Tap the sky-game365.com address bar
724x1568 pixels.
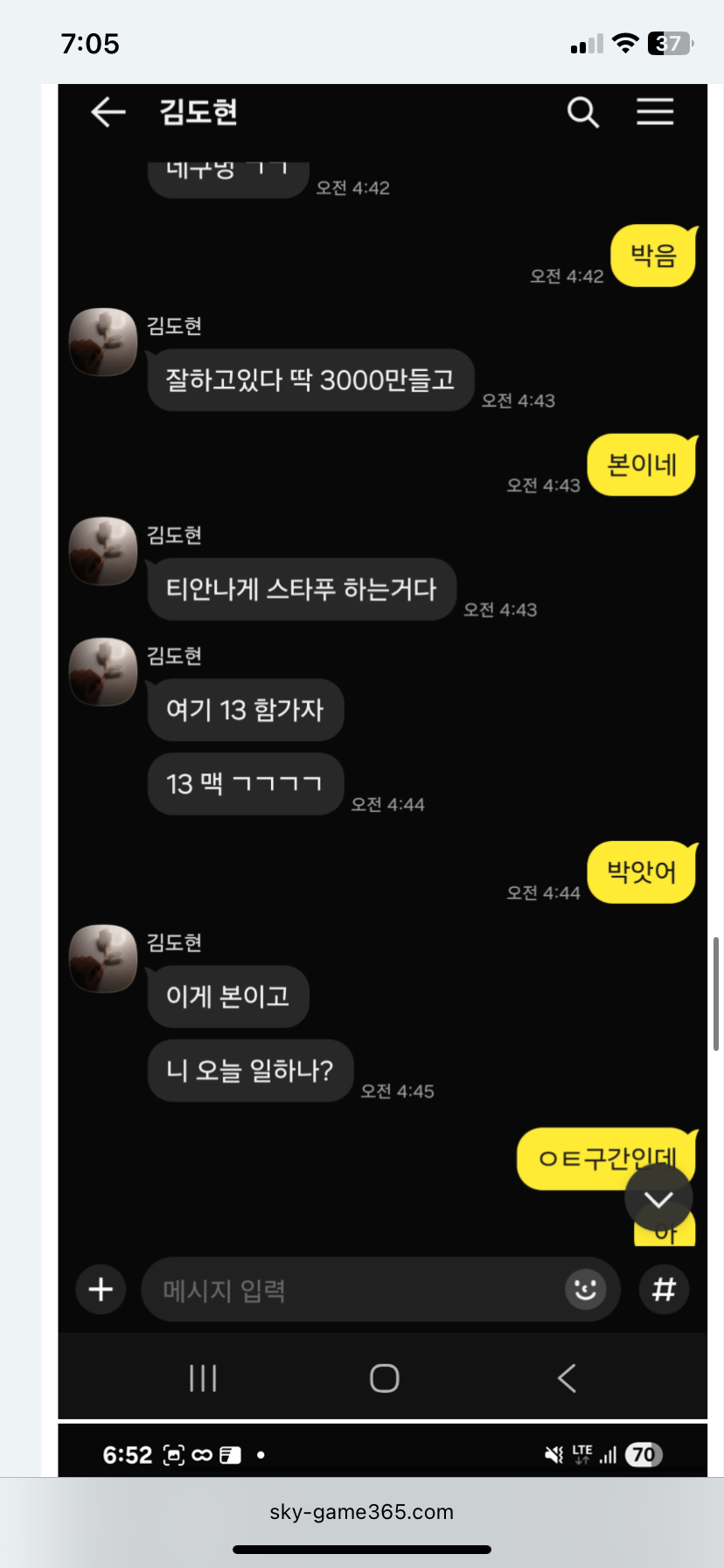361,1512
